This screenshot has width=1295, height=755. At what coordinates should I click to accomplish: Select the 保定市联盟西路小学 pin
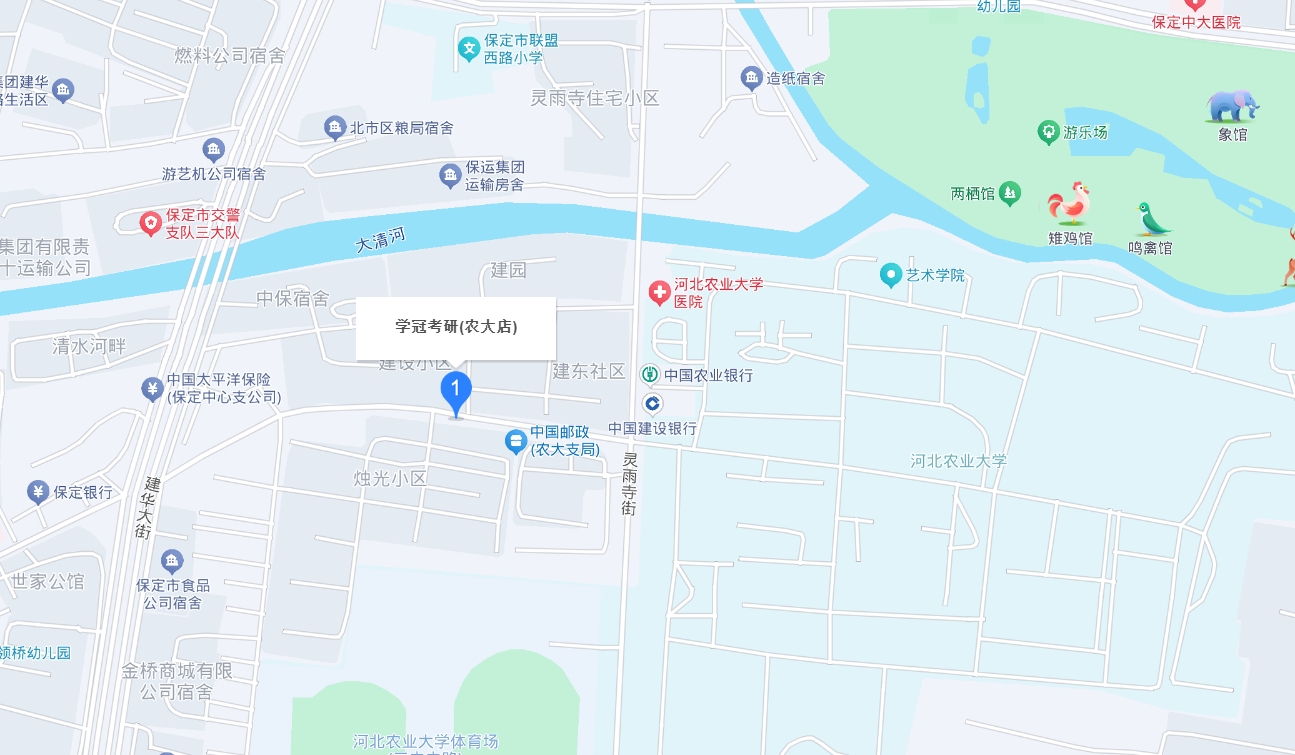(468, 48)
